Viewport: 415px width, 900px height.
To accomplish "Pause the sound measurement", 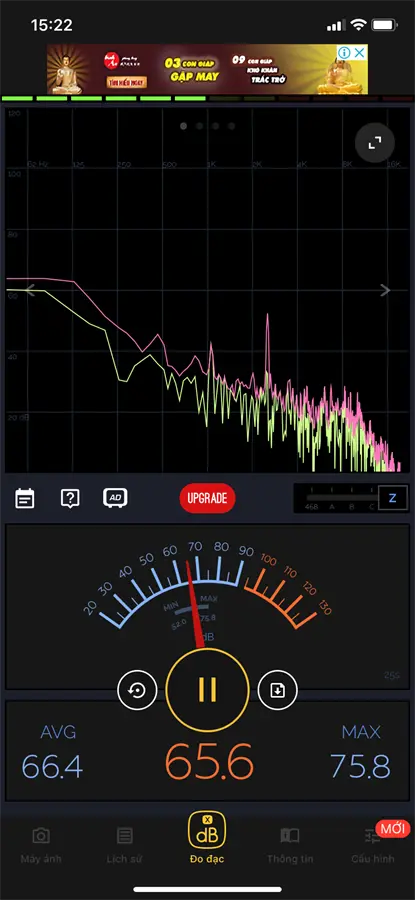I will [x=207, y=690].
